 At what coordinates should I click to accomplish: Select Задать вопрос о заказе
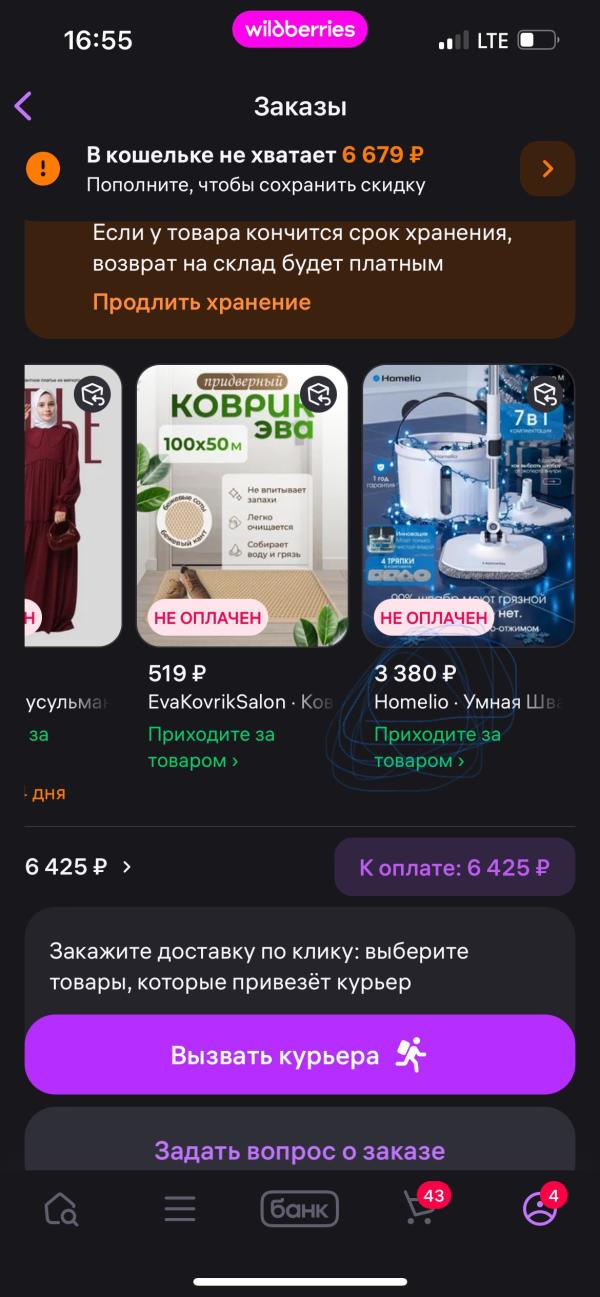coord(299,1151)
